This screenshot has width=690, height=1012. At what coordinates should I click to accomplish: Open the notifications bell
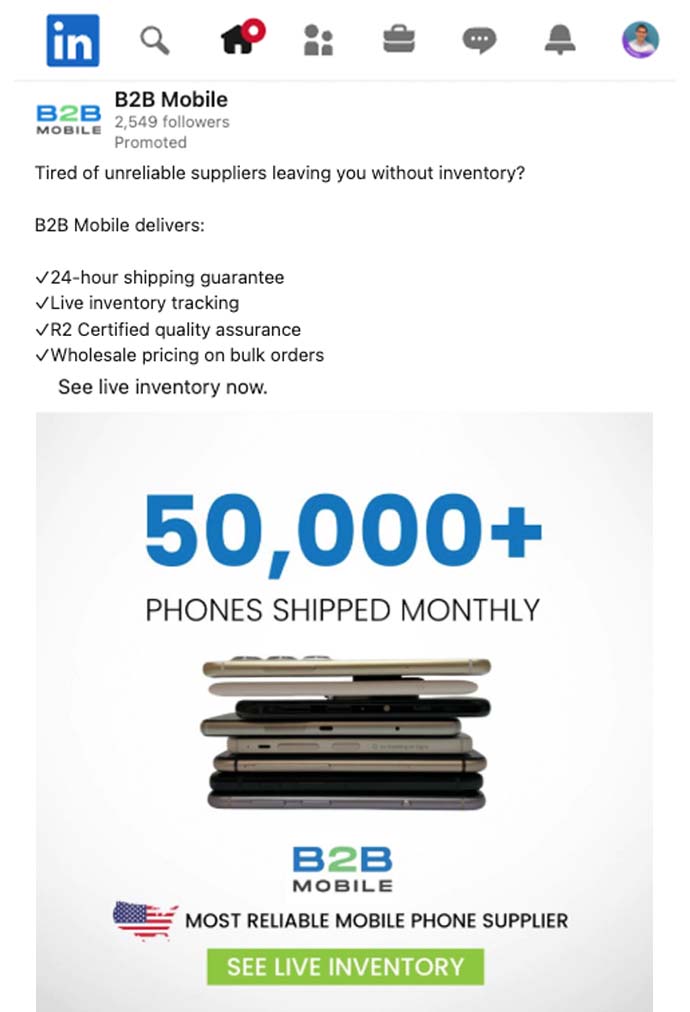(x=560, y=40)
